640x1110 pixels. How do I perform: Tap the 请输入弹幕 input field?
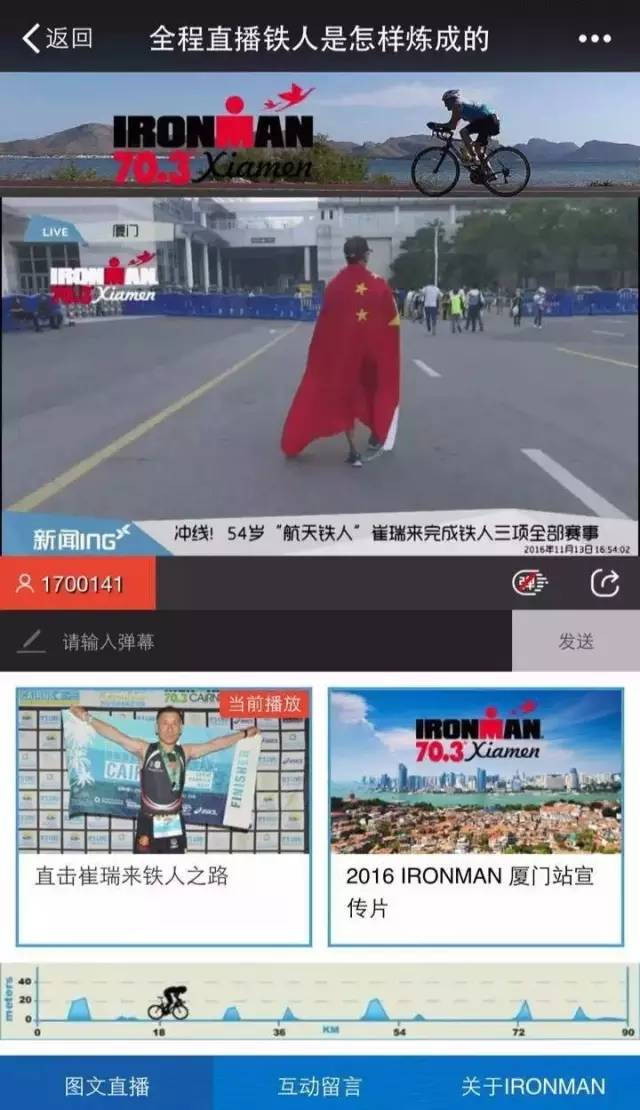tap(260, 642)
